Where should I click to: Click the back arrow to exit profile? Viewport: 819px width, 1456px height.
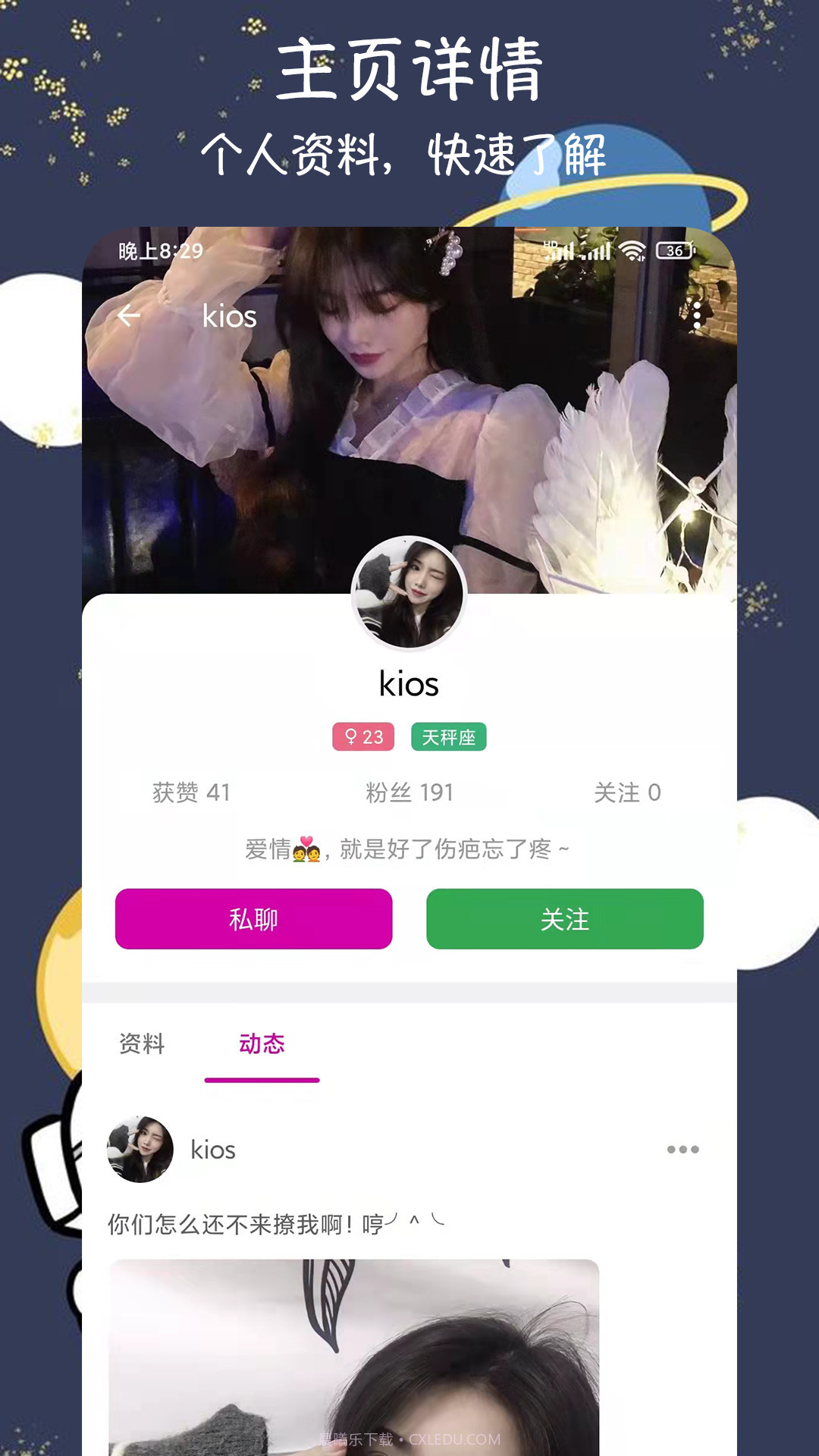click(x=129, y=317)
